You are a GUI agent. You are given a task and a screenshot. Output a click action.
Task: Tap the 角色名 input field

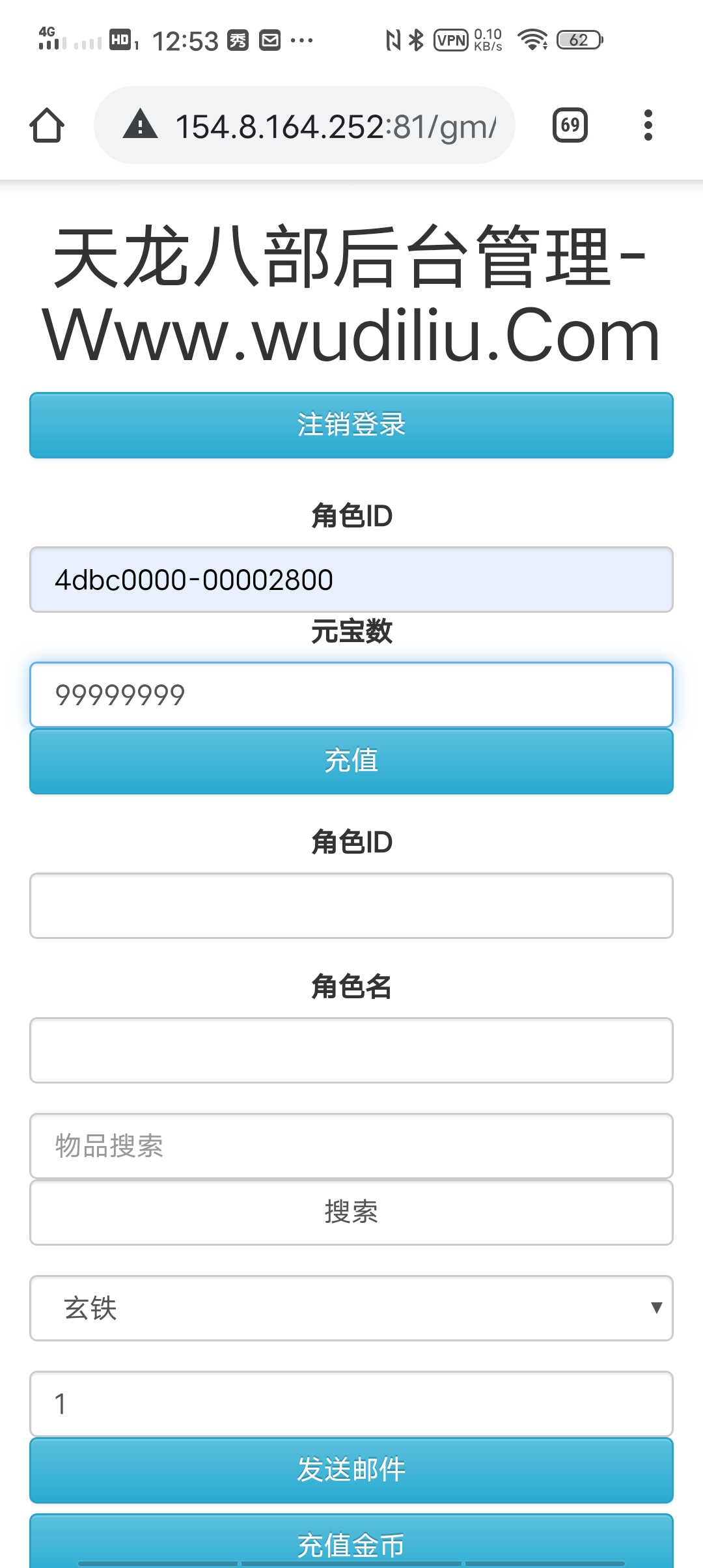coord(351,1050)
